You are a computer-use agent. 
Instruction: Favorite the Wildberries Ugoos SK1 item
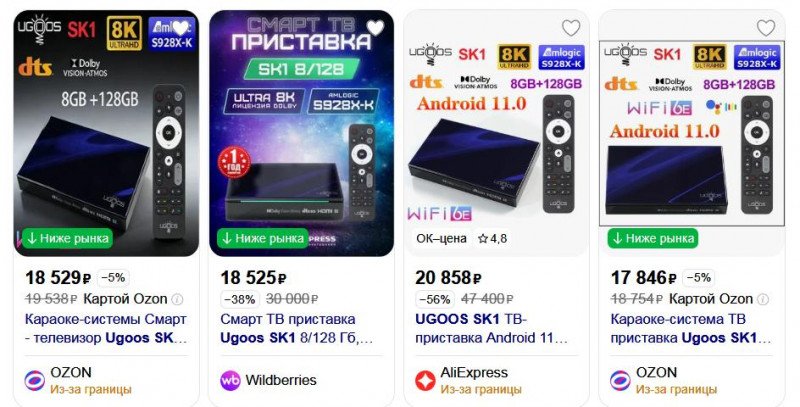[375, 29]
